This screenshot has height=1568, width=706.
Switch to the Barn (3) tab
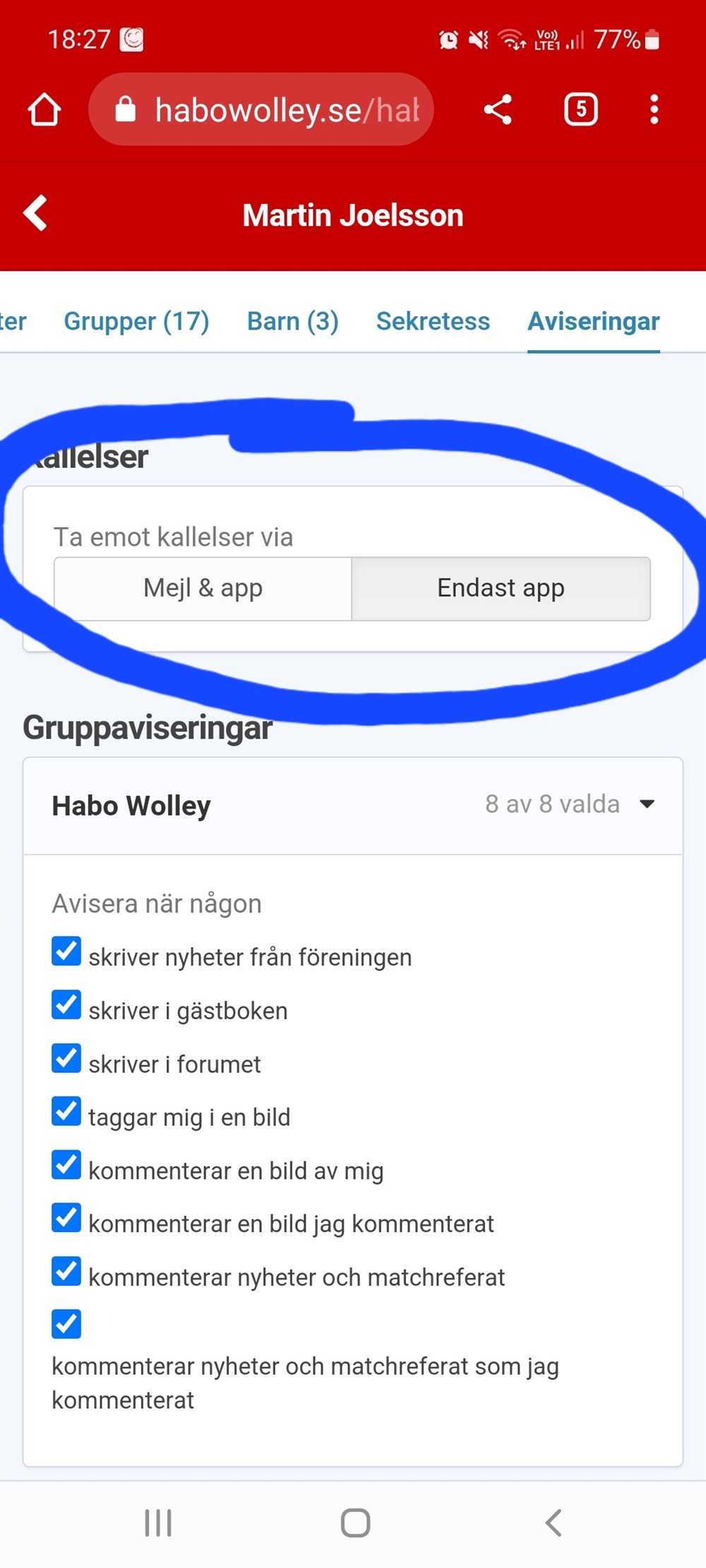tap(293, 321)
